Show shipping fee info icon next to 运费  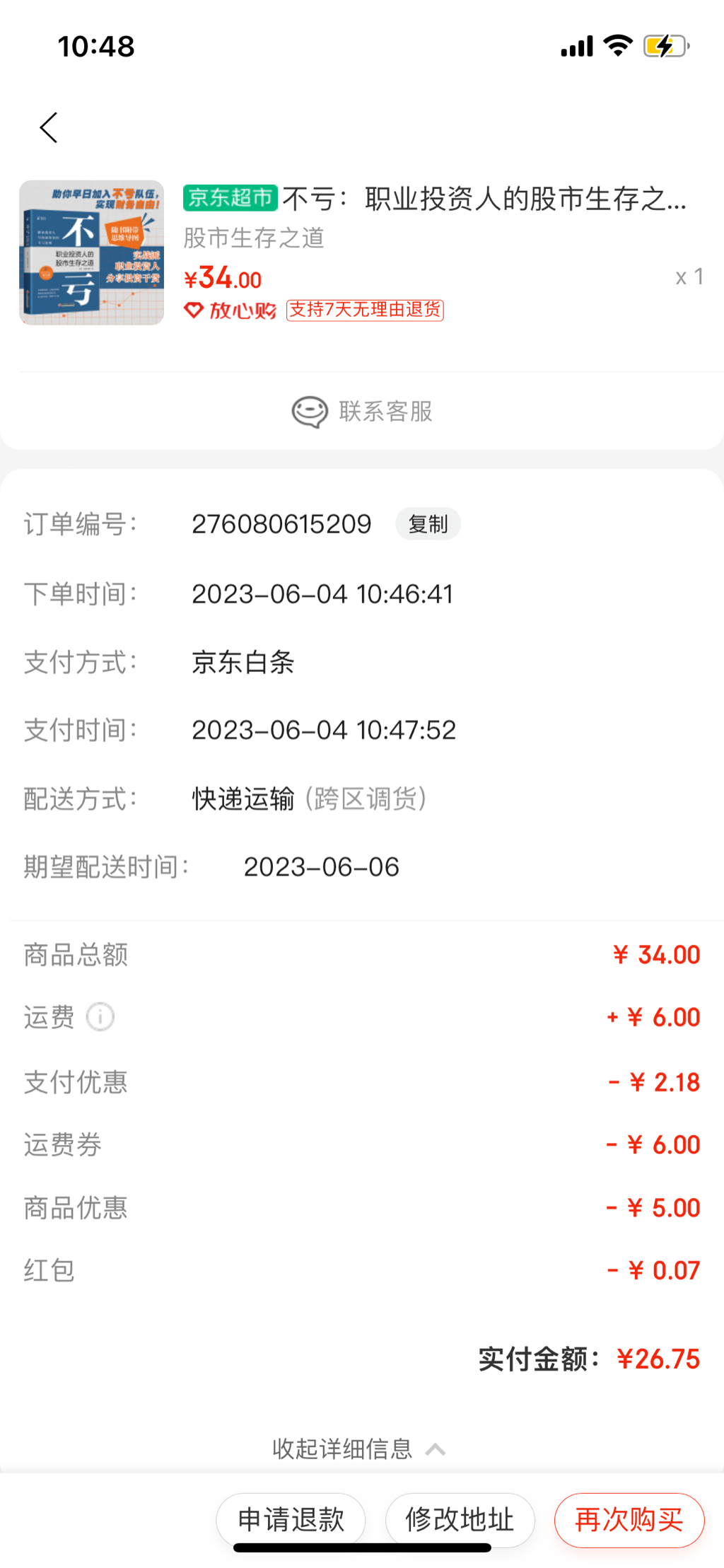click(x=100, y=1017)
